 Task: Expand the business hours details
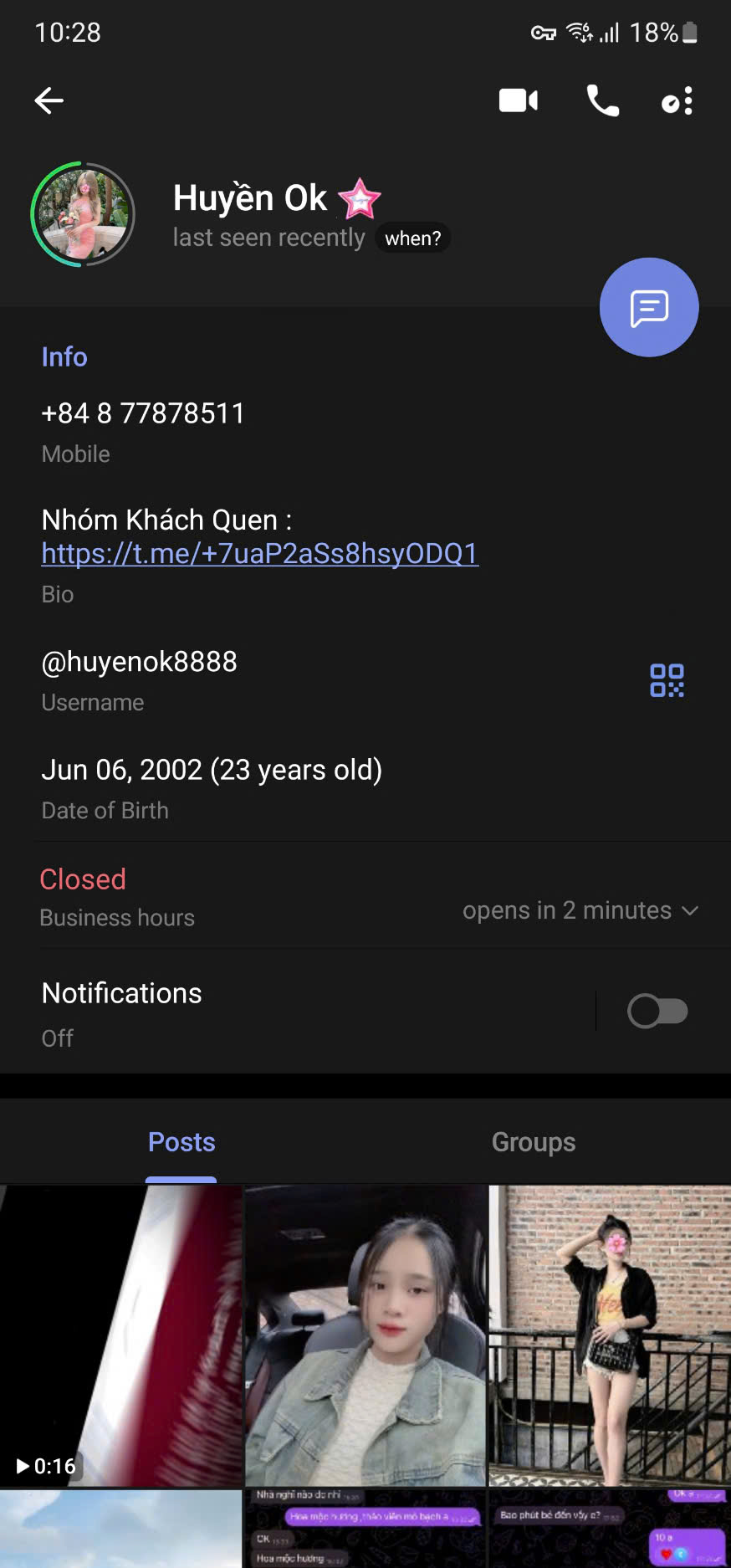coord(690,910)
